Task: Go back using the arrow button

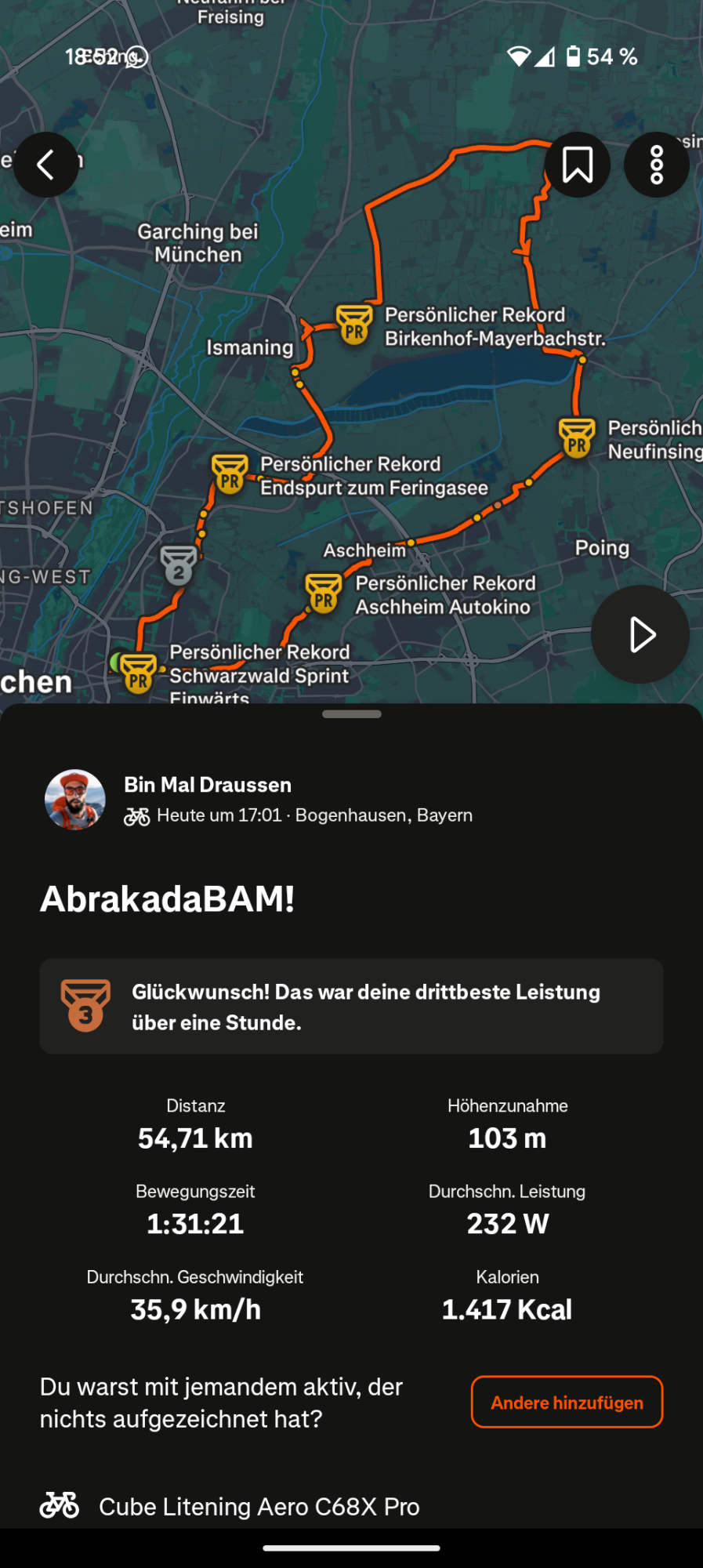Action: click(x=45, y=165)
